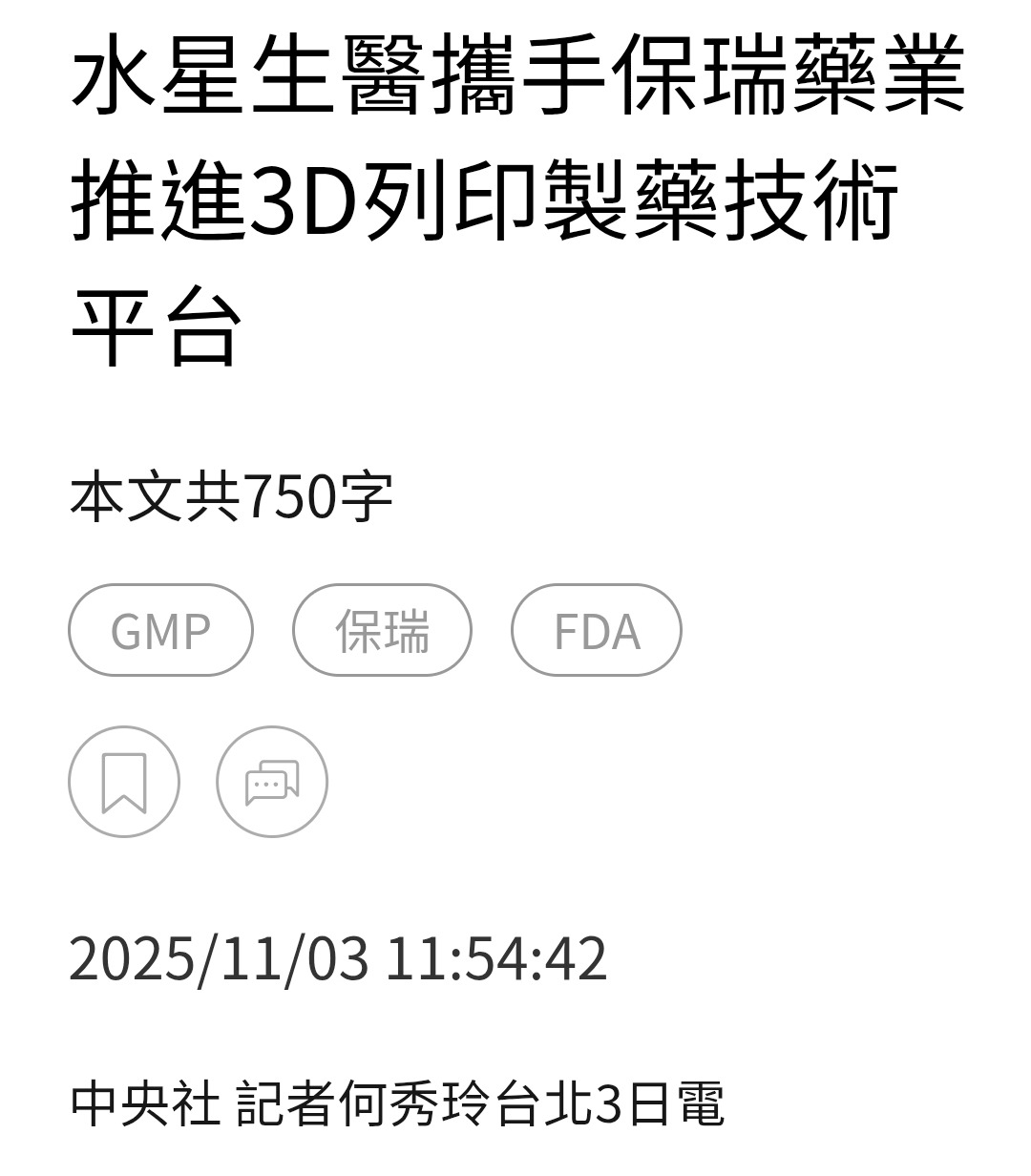Bookmark this article
1031x1176 pixels.
124,782
